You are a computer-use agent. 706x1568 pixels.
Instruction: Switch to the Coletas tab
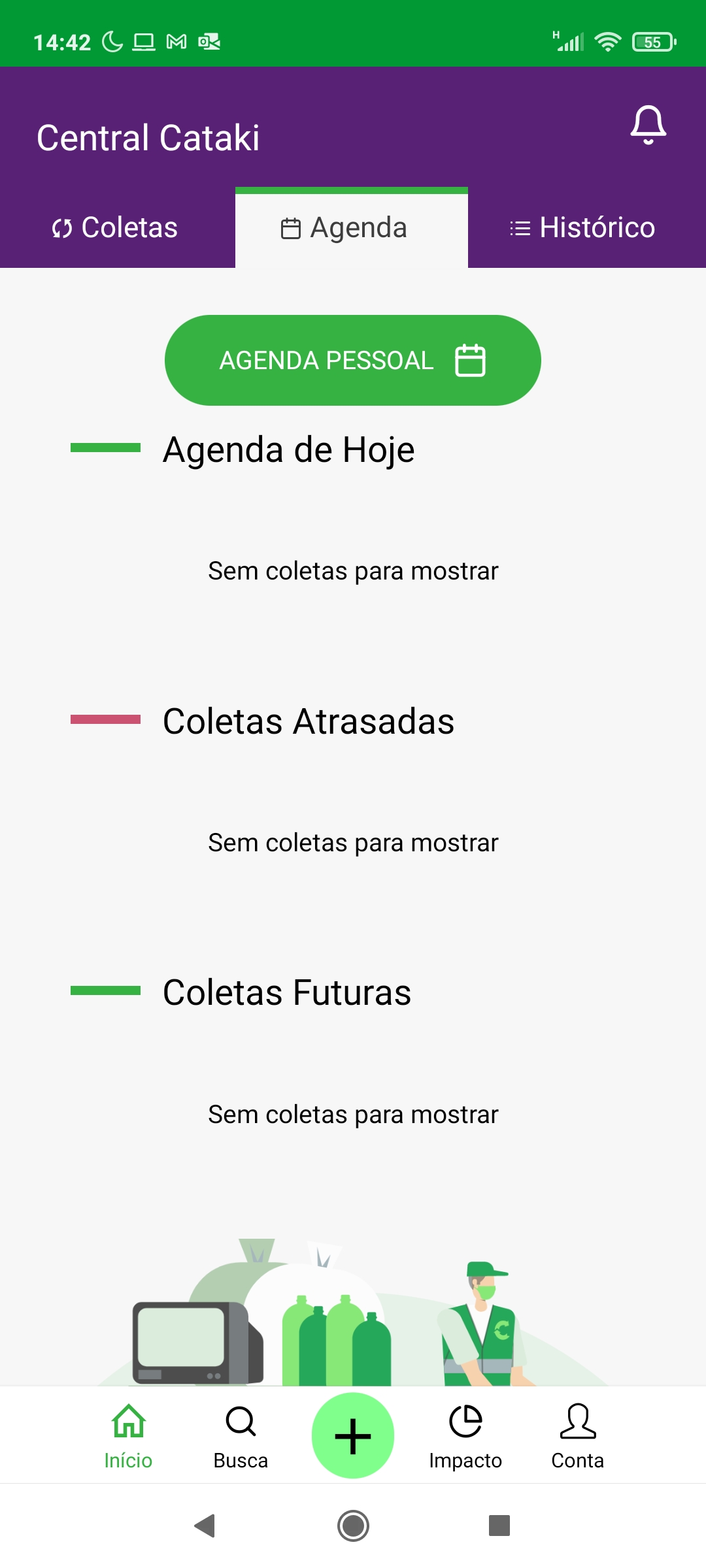(x=116, y=228)
